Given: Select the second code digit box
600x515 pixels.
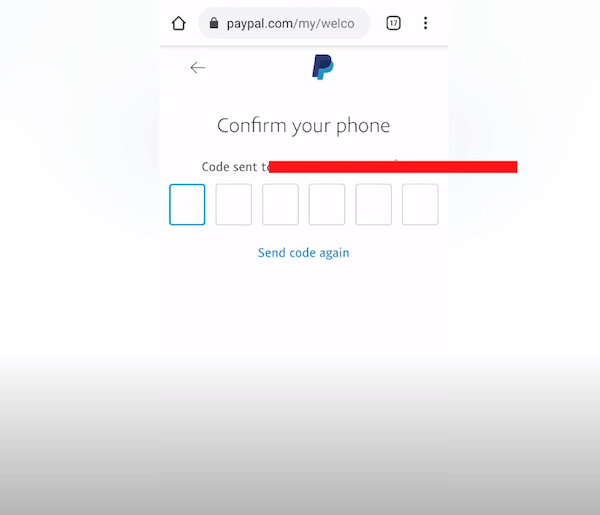Looking at the screenshot, I should coord(234,204).
